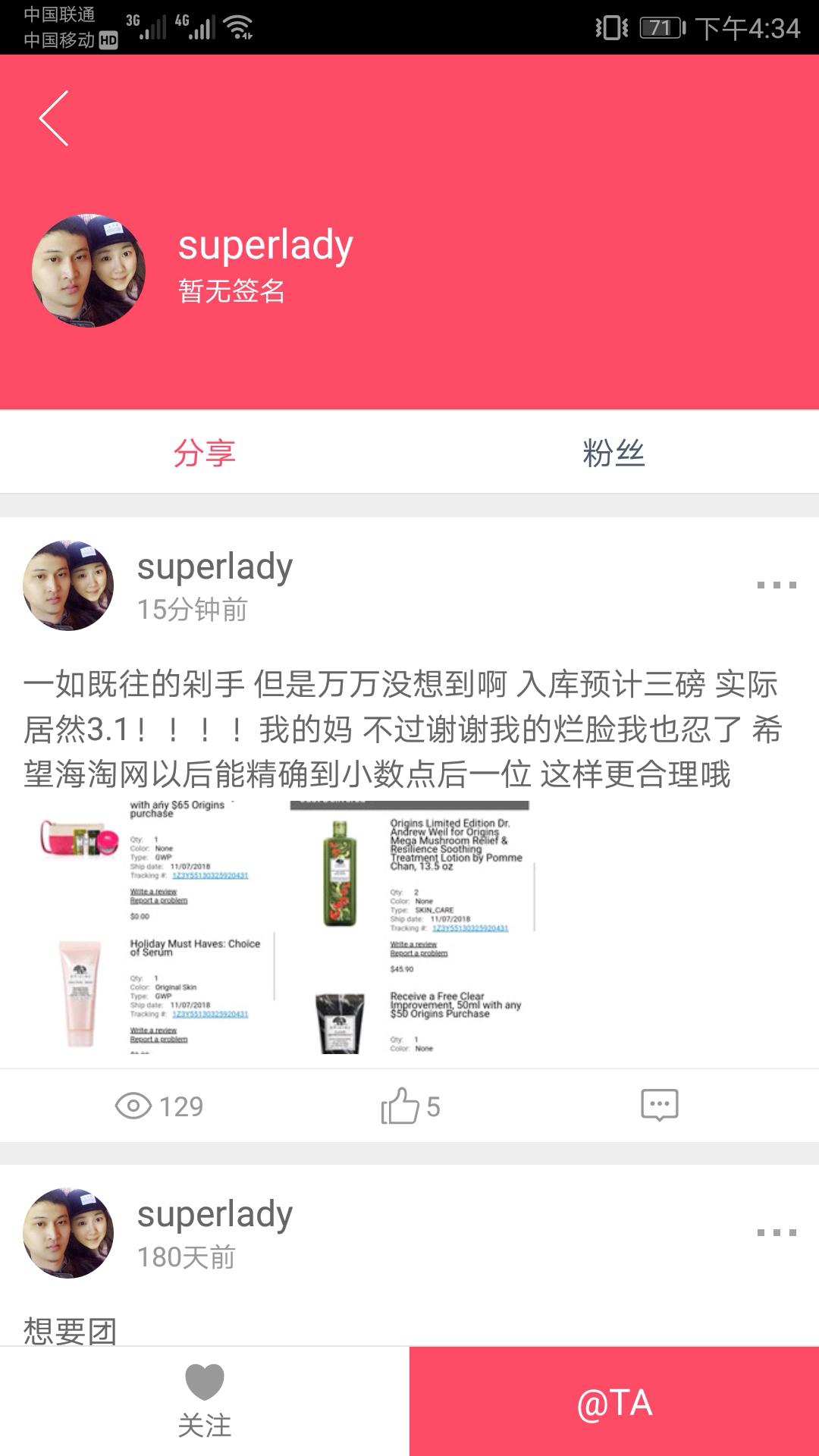Tap superlady's avatar on the 180天前 post
The image size is (819, 1456).
coord(68,1233)
